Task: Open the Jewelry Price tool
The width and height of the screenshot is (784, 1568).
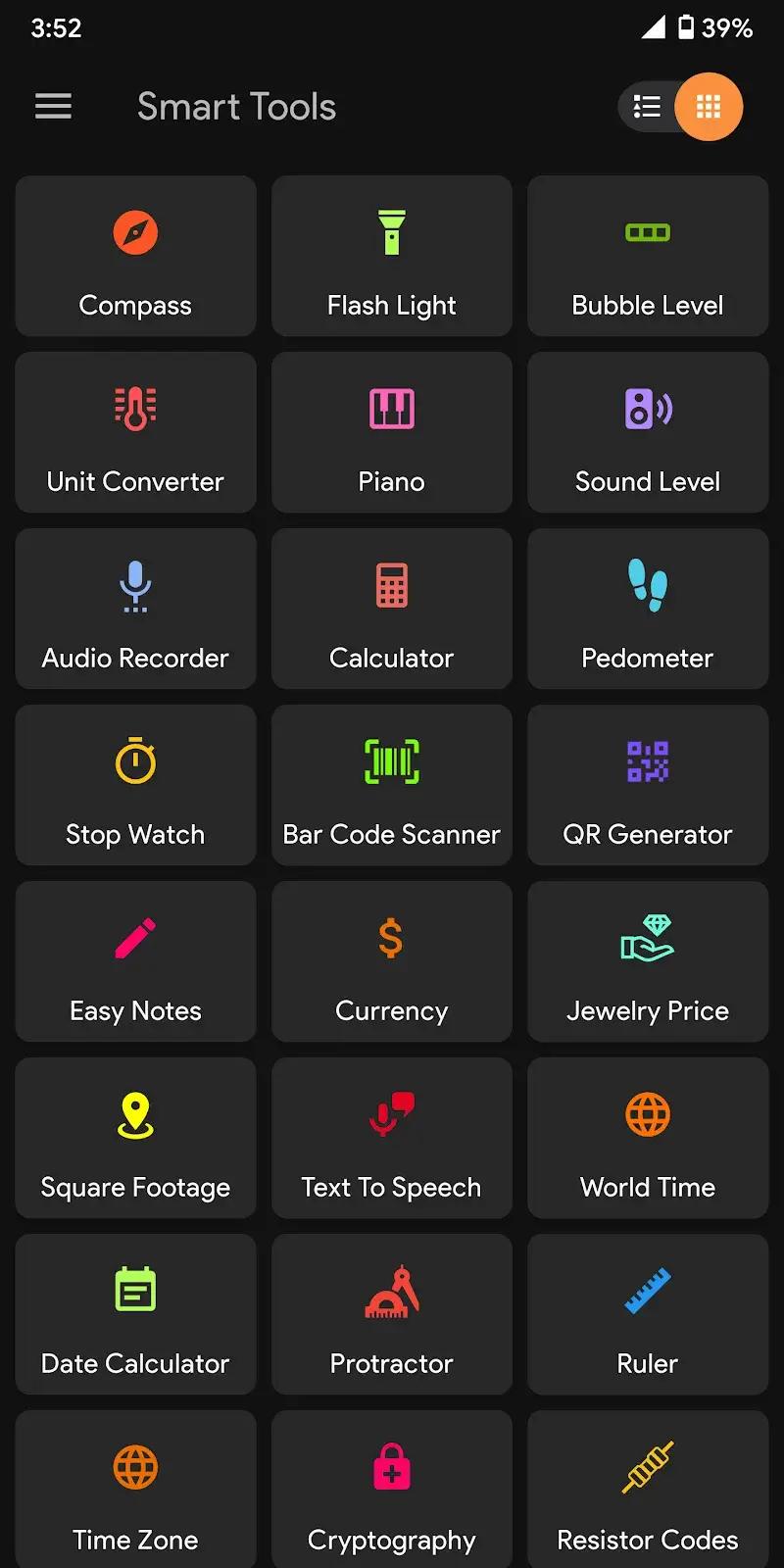Action: 647,962
